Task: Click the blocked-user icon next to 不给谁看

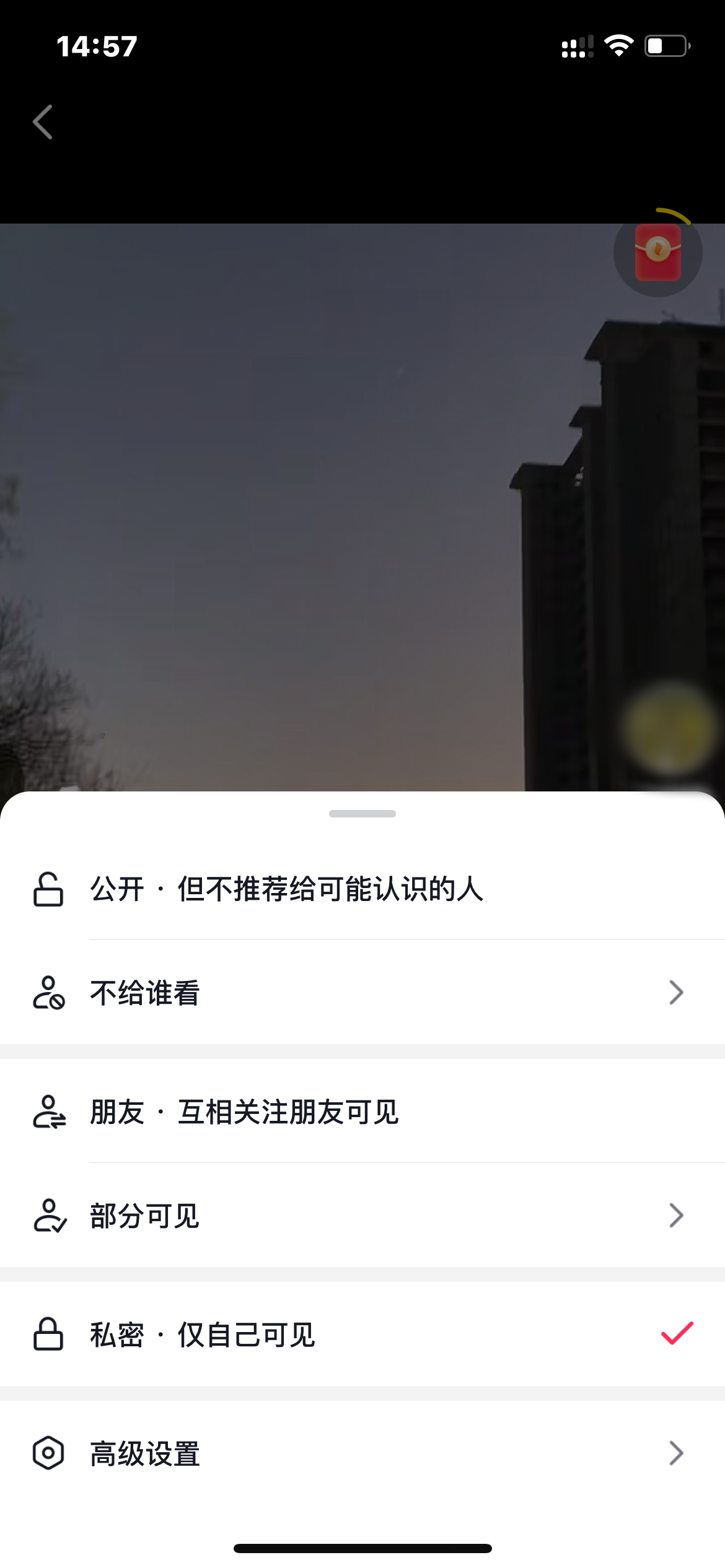Action: click(48, 992)
